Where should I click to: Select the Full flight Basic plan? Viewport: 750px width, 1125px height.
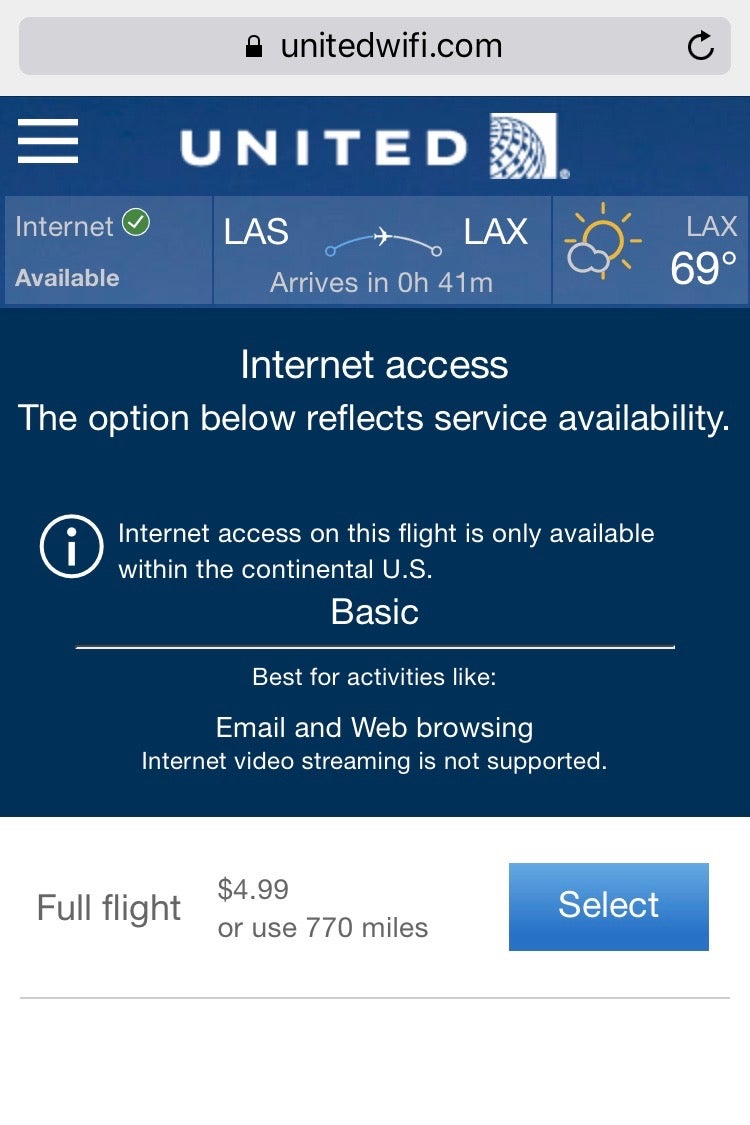608,906
